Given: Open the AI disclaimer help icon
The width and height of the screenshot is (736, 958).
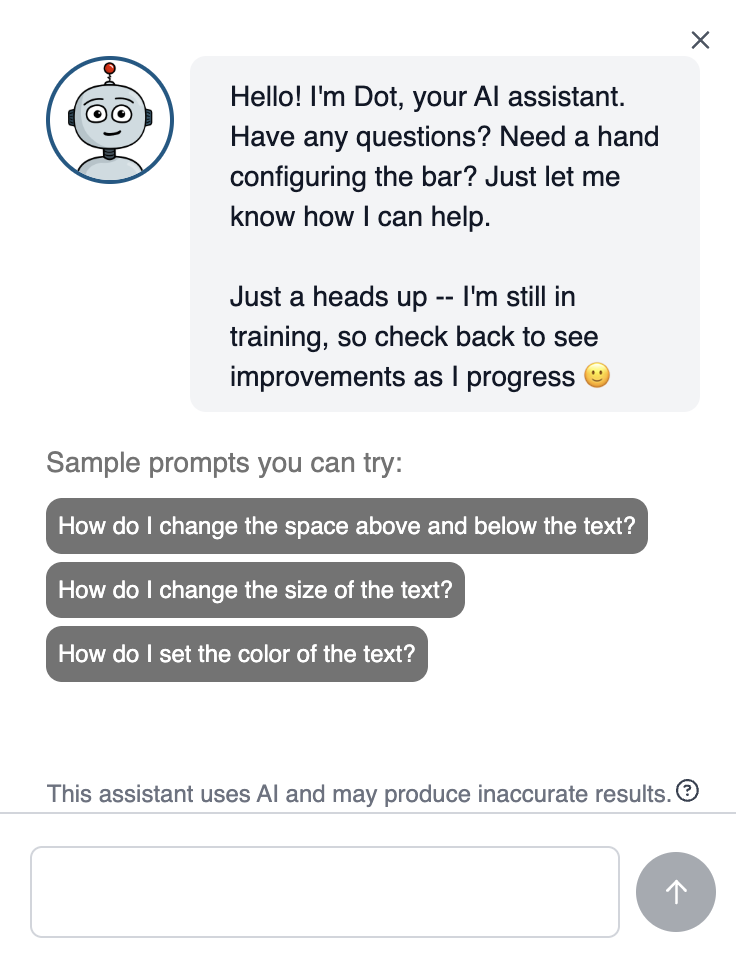Looking at the screenshot, I should (x=687, y=791).
